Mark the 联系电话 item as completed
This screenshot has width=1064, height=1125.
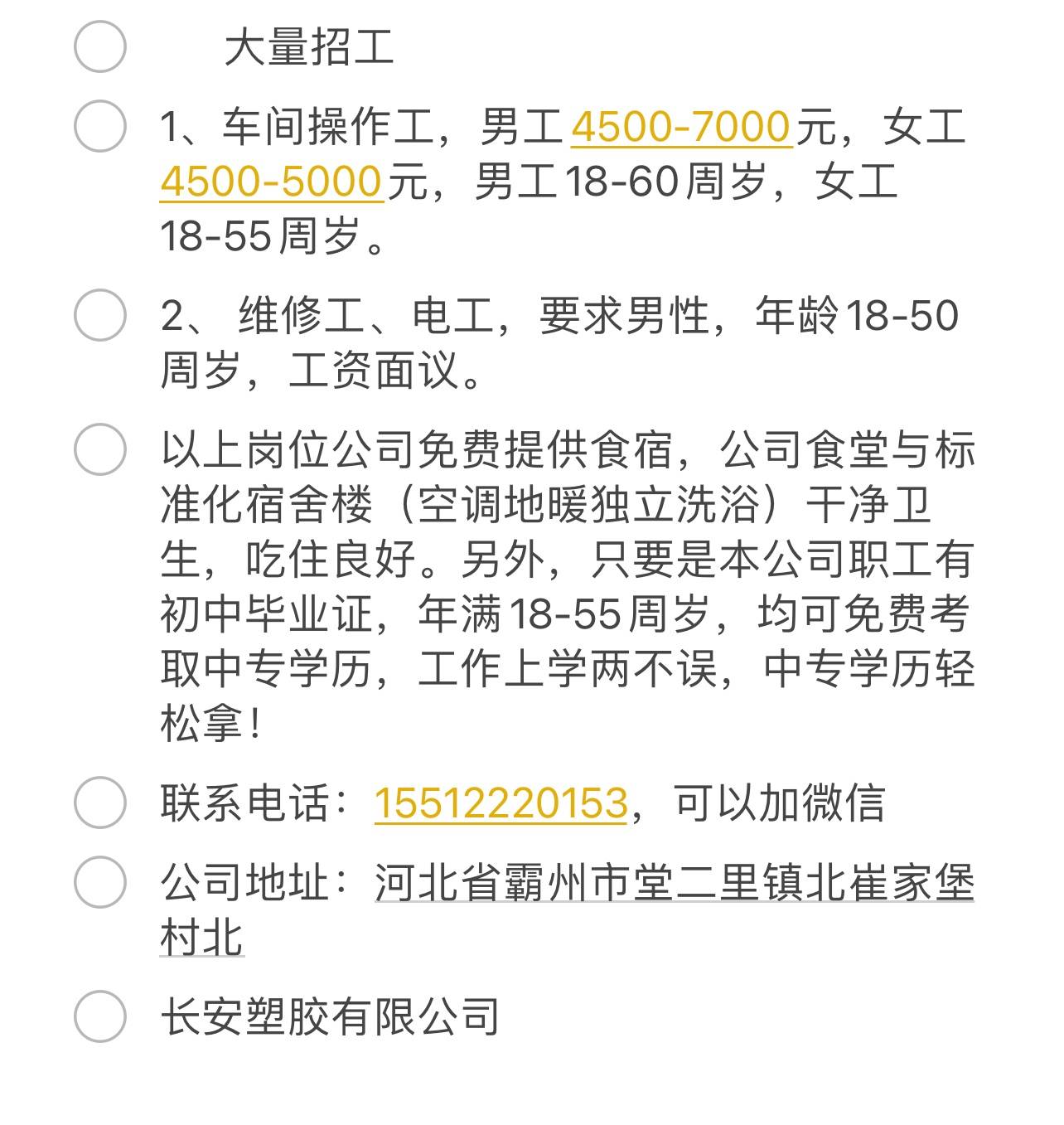click(x=100, y=803)
